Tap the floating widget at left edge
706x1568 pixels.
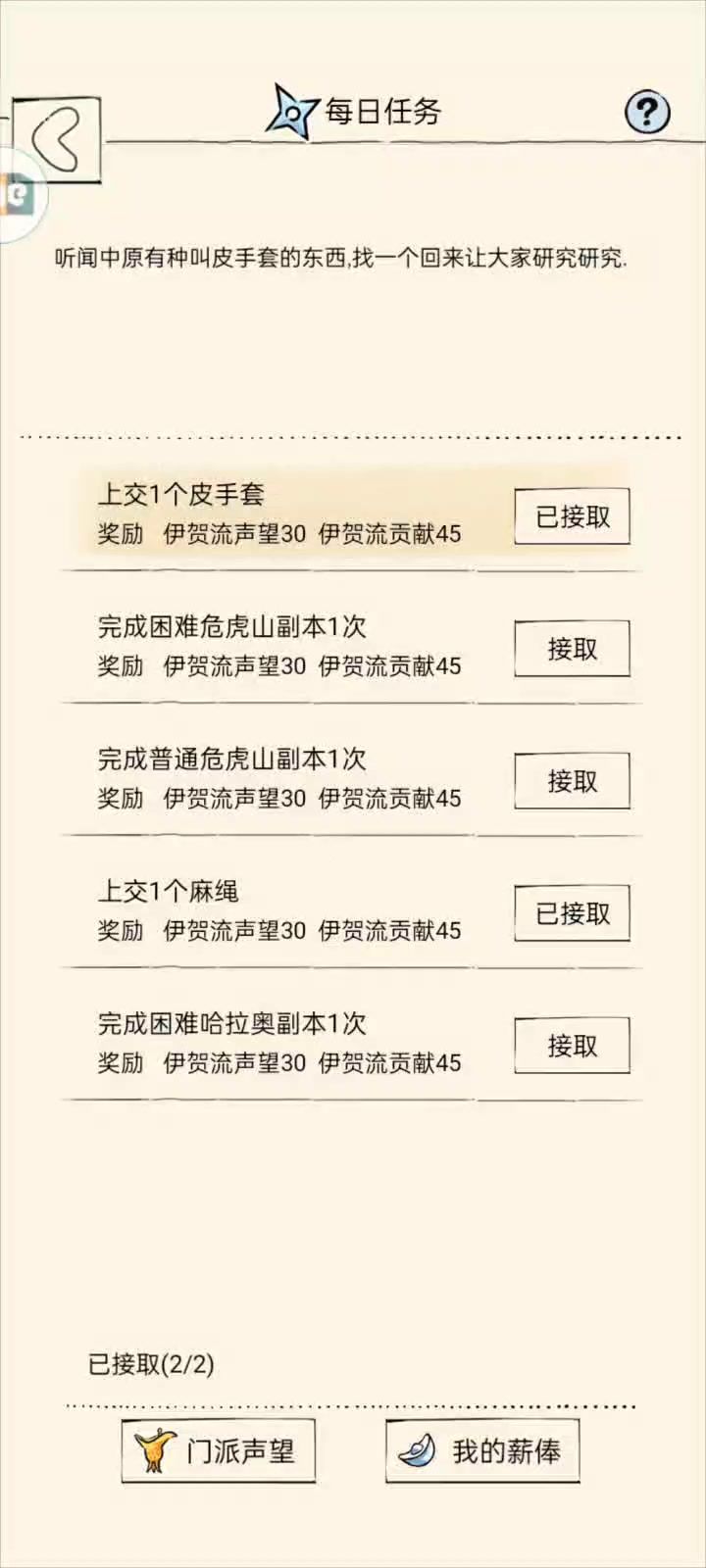(18, 195)
